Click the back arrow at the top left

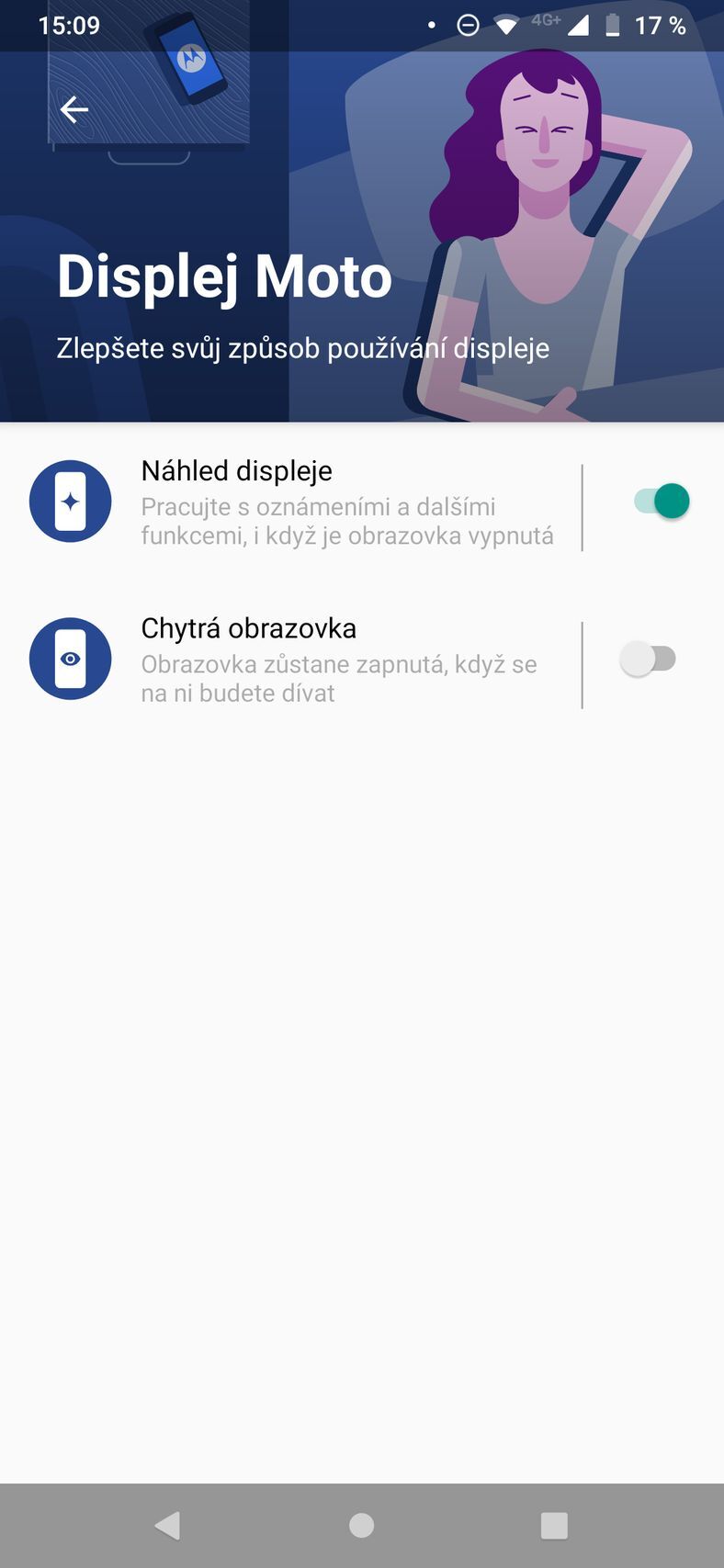74,108
